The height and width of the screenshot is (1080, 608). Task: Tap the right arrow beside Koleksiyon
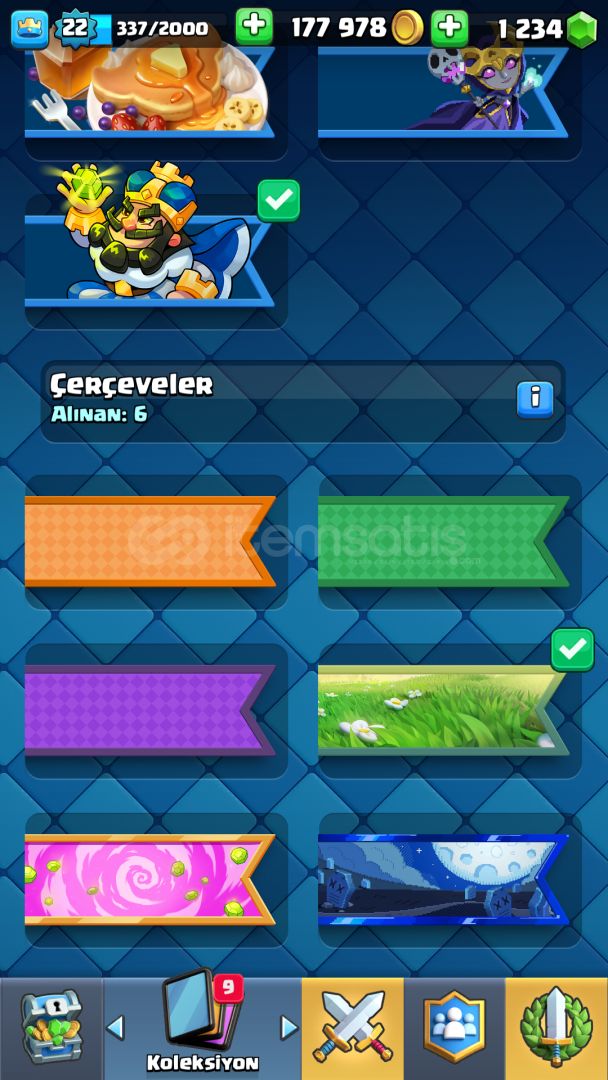click(x=289, y=1028)
